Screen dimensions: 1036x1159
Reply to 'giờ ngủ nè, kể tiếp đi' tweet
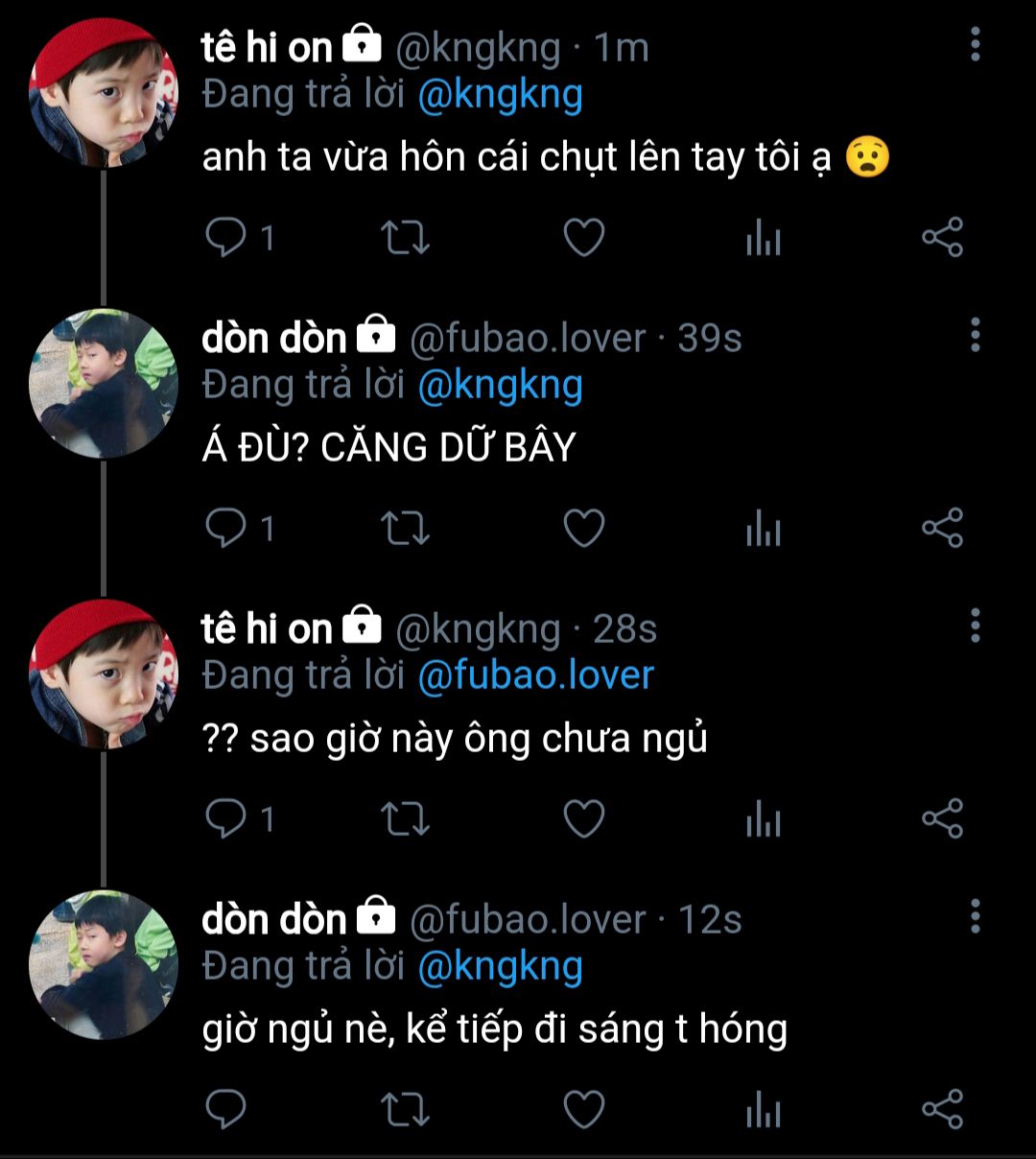[x=226, y=1110]
